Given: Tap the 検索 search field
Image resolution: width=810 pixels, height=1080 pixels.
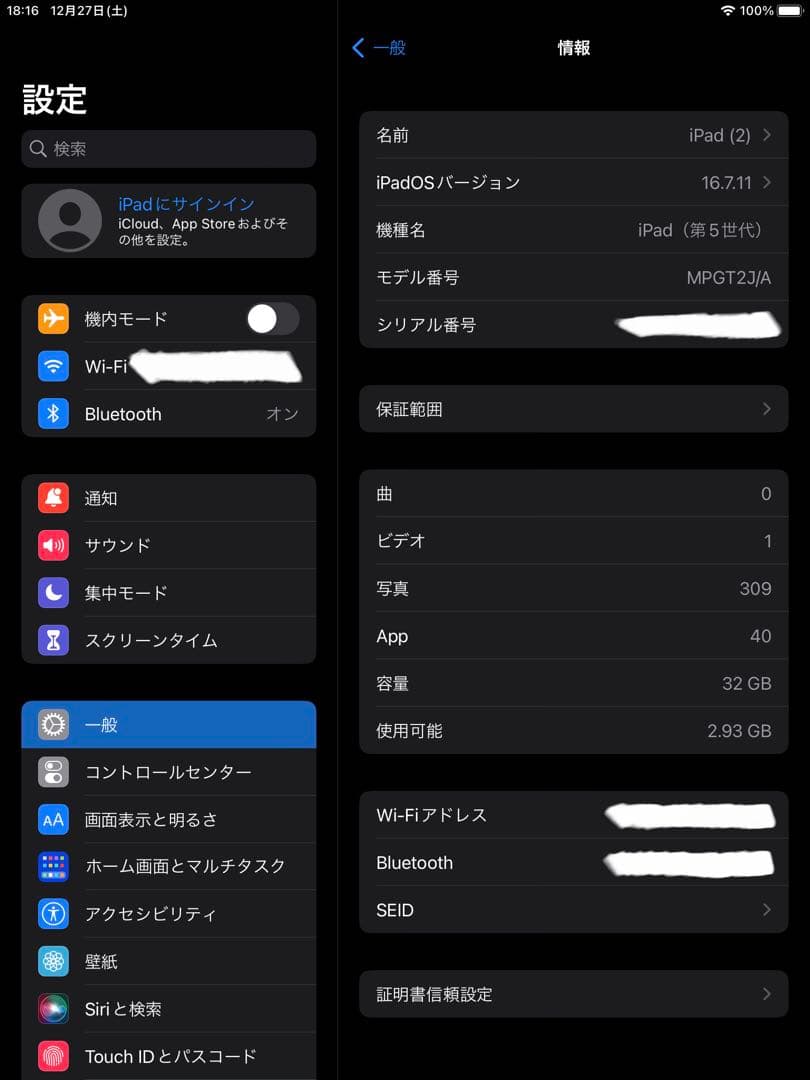Looking at the screenshot, I should 168,148.
